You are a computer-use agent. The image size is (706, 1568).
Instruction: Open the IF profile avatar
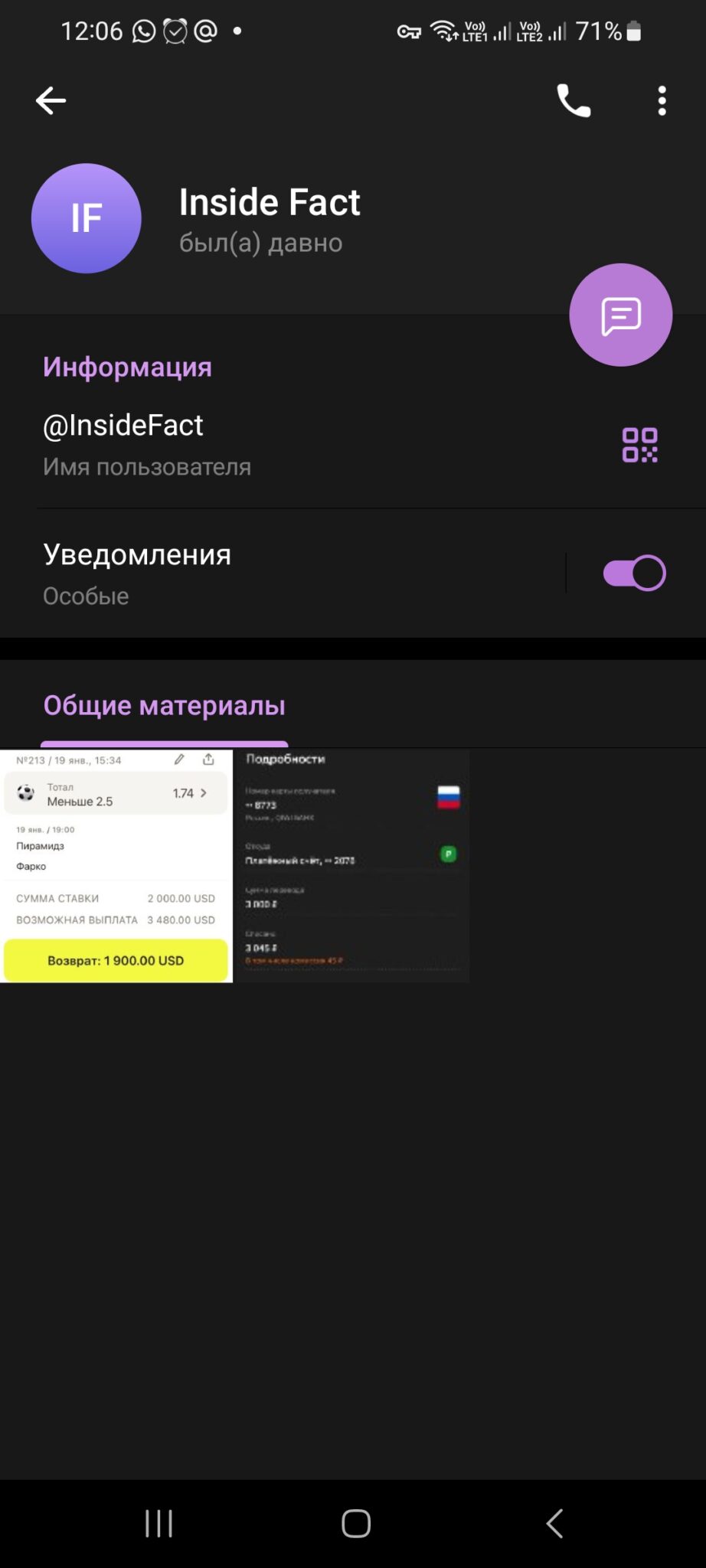tap(87, 218)
